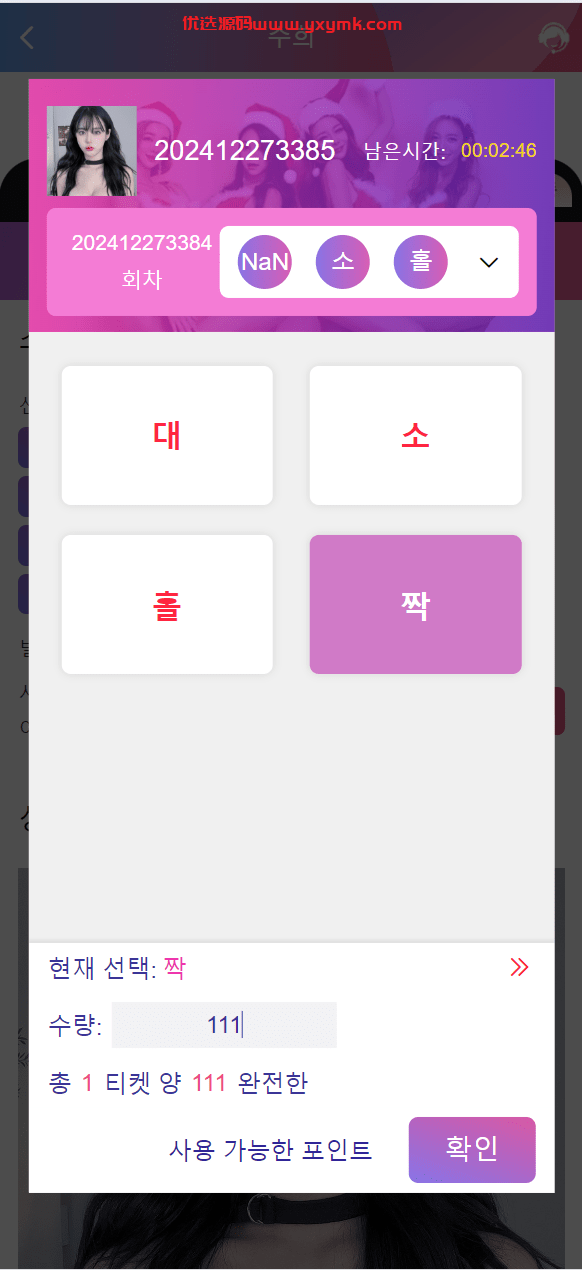The width and height of the screenshot is (582, 1270).
Task: Select the 소 betting option
Action: [x=415, y=435]
